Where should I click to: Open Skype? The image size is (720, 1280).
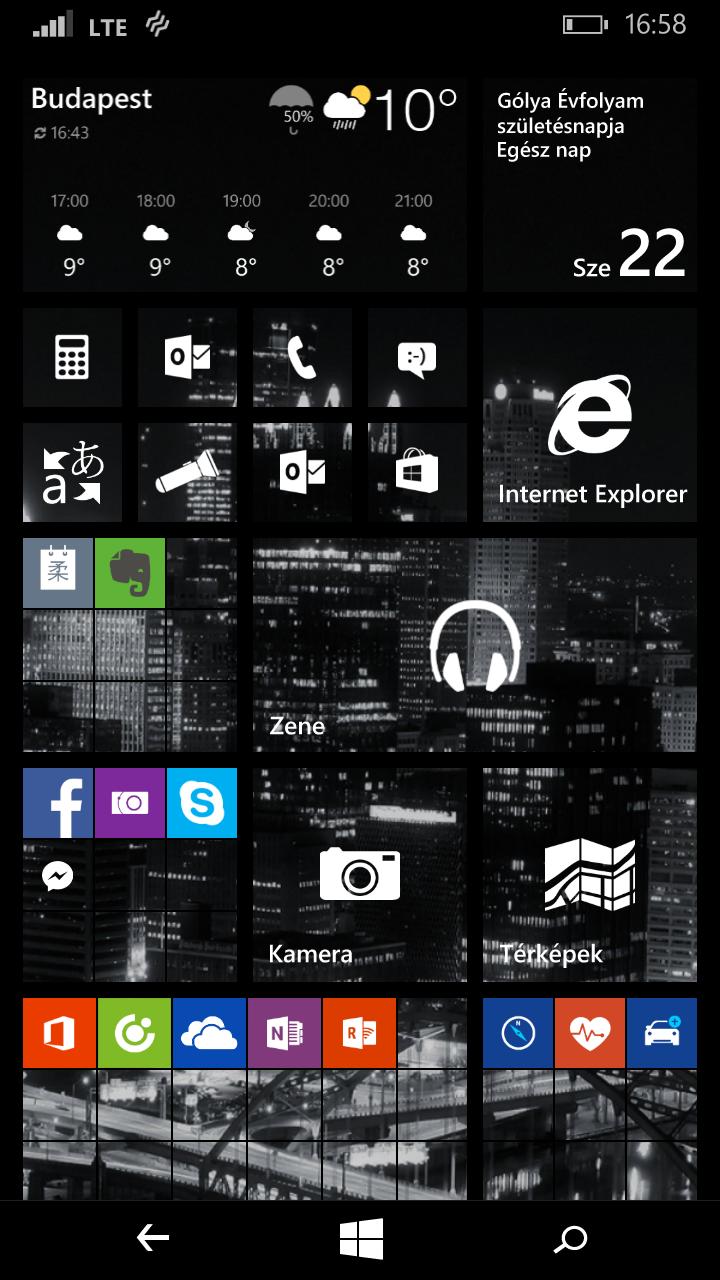coord(202,803)
